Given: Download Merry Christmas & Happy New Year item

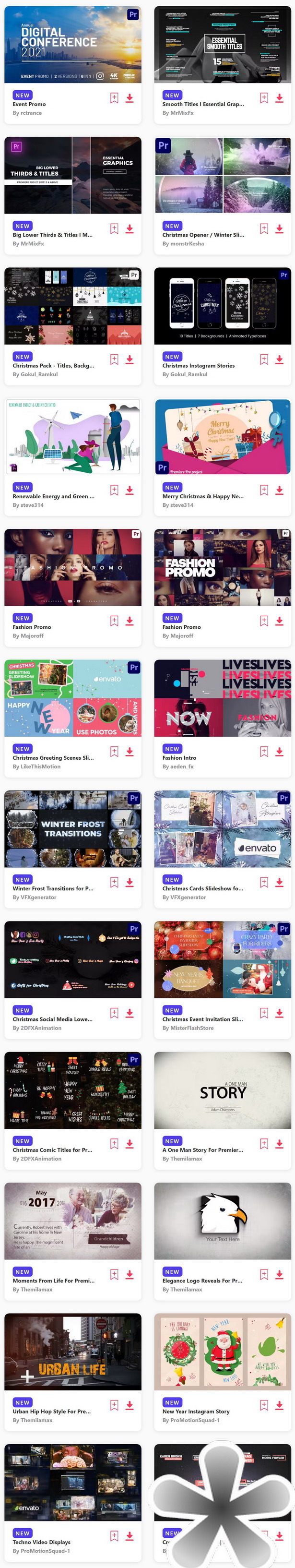Looking at the screenshot, I should pyautogui.click(x=279, y=491).
